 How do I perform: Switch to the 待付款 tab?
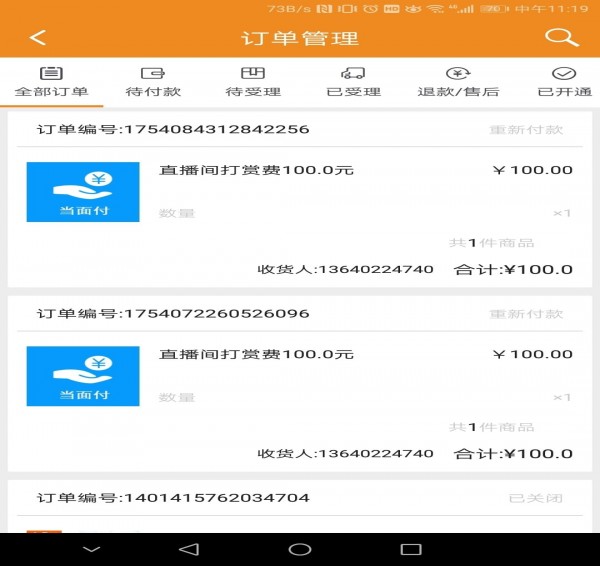(x=153, y=82)
